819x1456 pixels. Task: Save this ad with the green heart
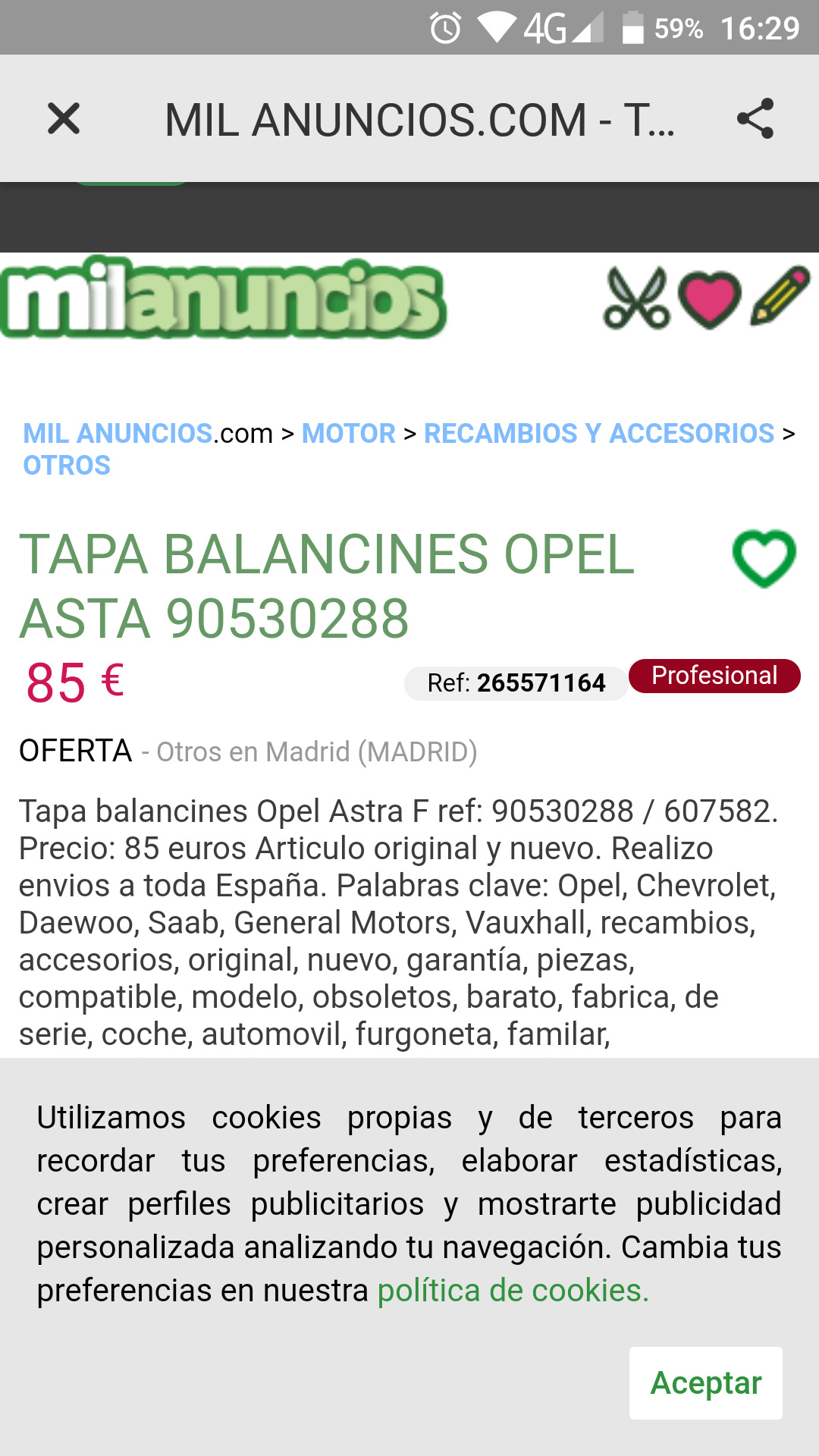click(764, 559)
